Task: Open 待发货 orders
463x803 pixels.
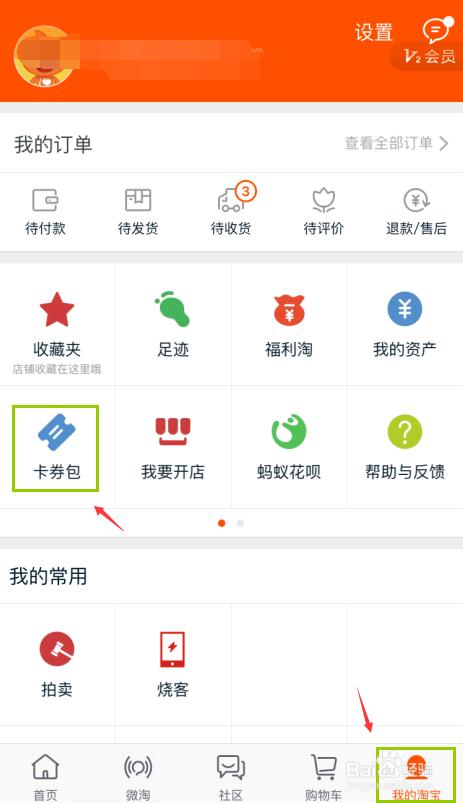Action: [x=138, y=211]
